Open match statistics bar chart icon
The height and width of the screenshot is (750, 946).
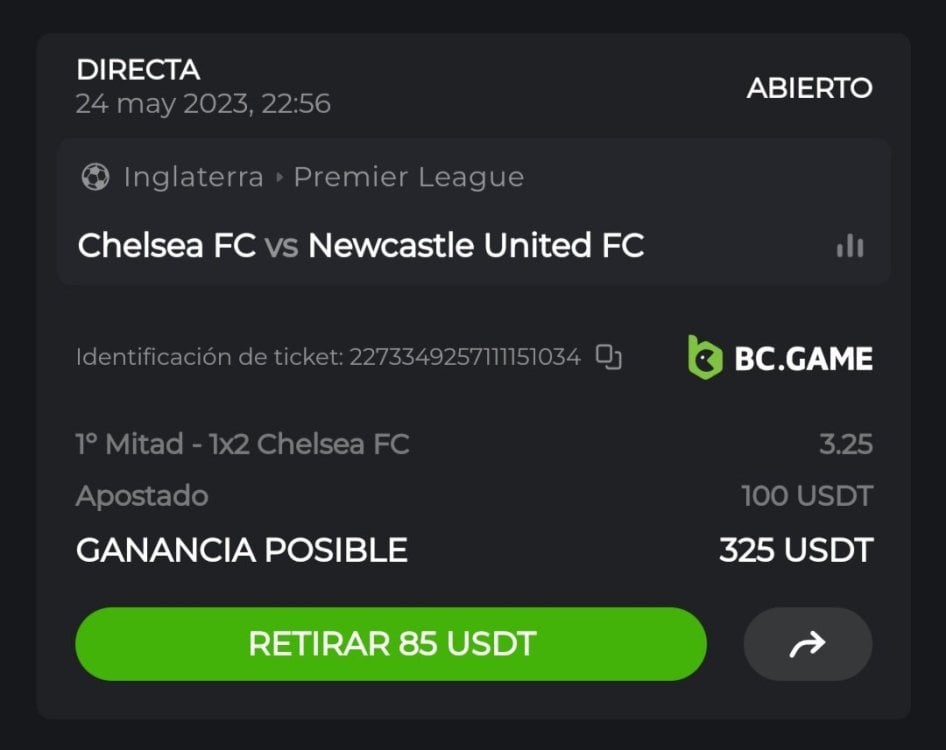(x=849, y=246)
